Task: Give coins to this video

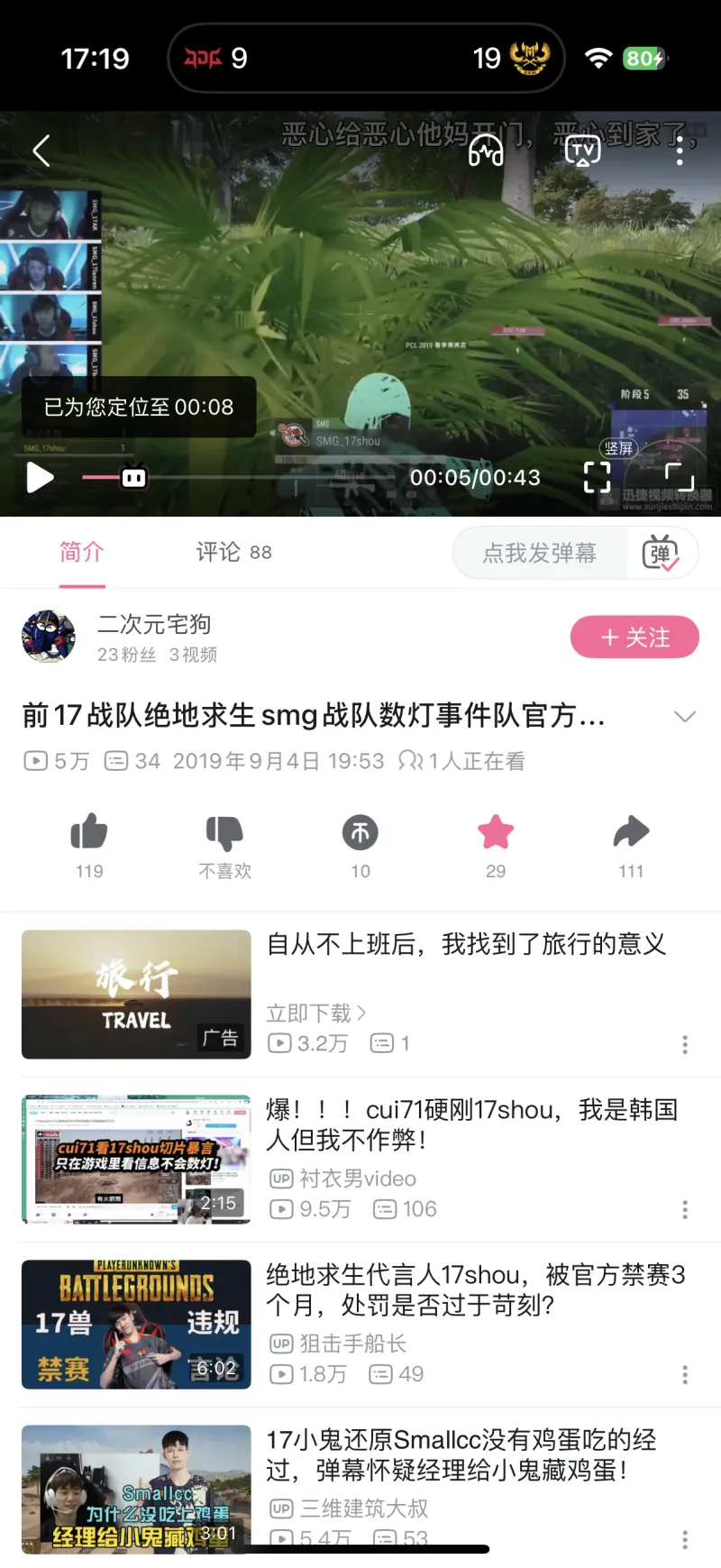Action: [360, 834]
